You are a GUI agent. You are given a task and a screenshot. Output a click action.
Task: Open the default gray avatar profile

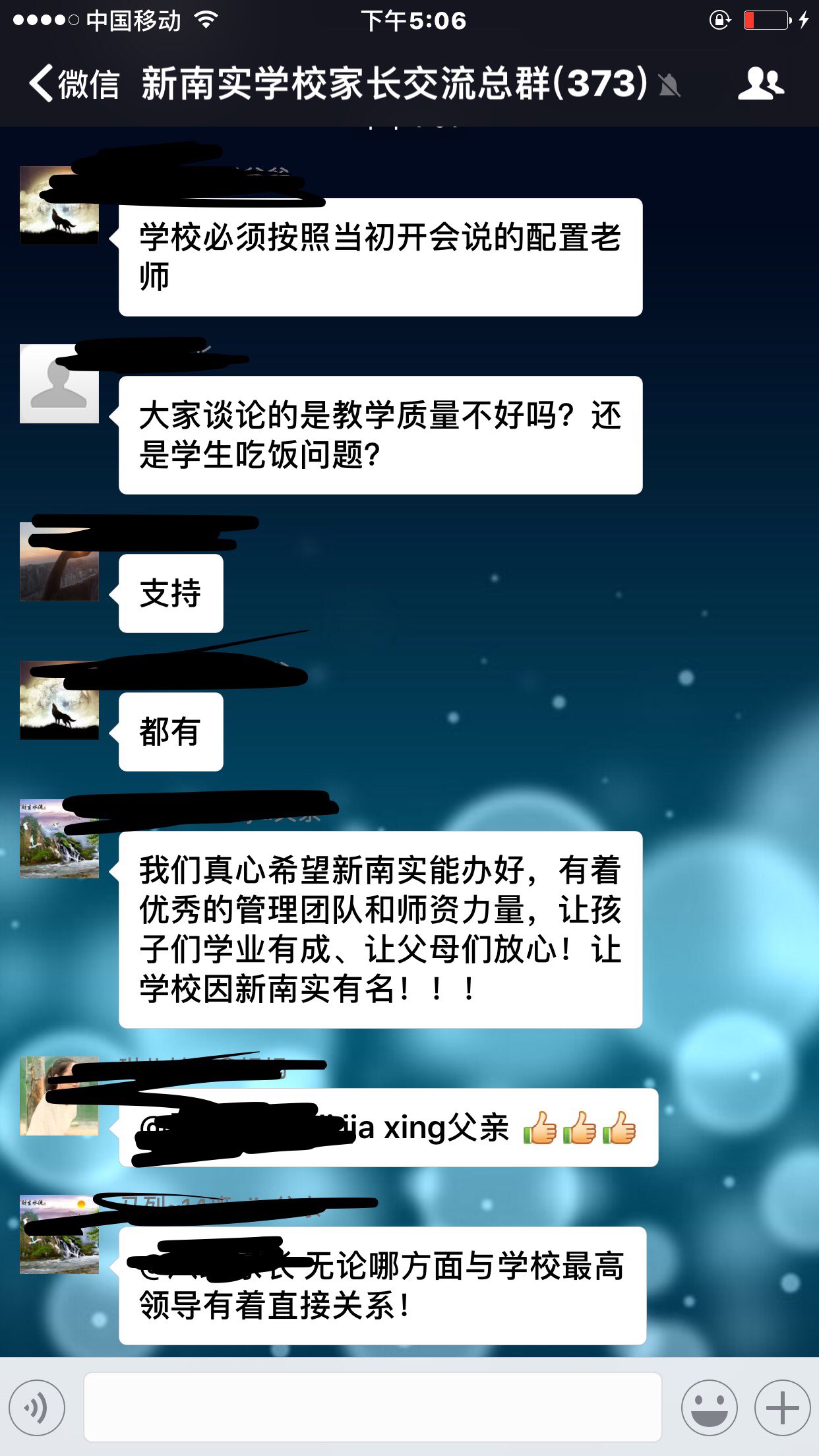59,384
